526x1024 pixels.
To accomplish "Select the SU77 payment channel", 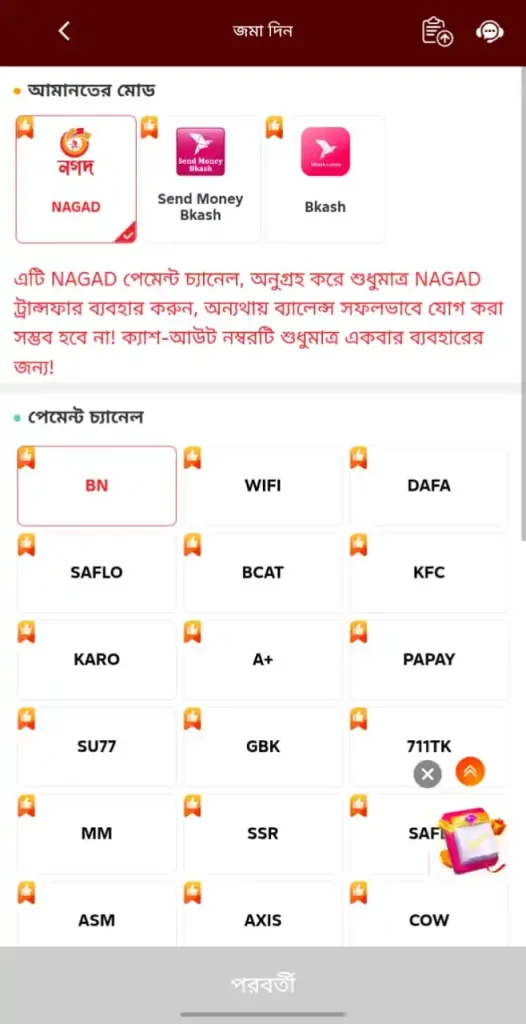I will [x=97, y=746].
